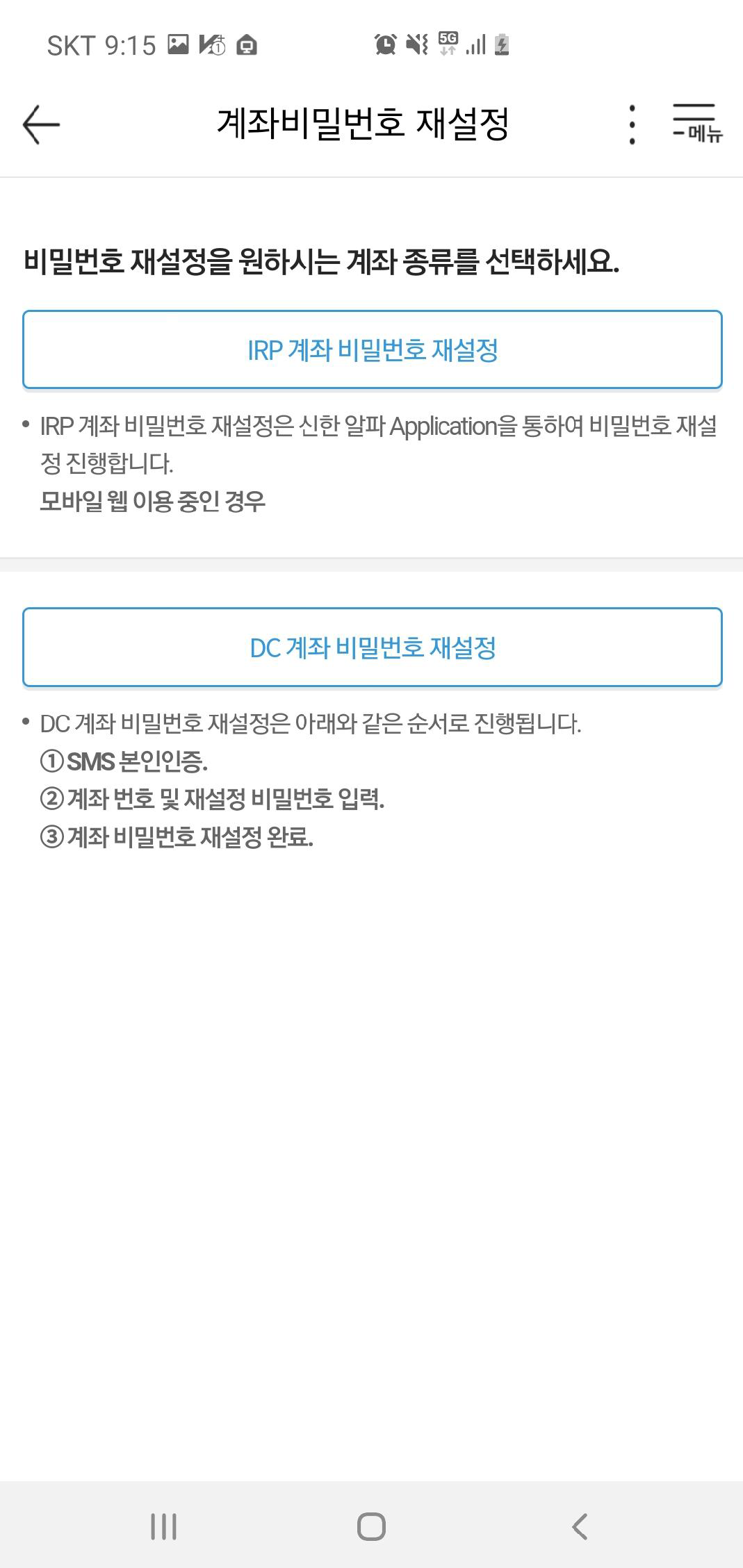Open recent apps from navigation bar

164,1526
